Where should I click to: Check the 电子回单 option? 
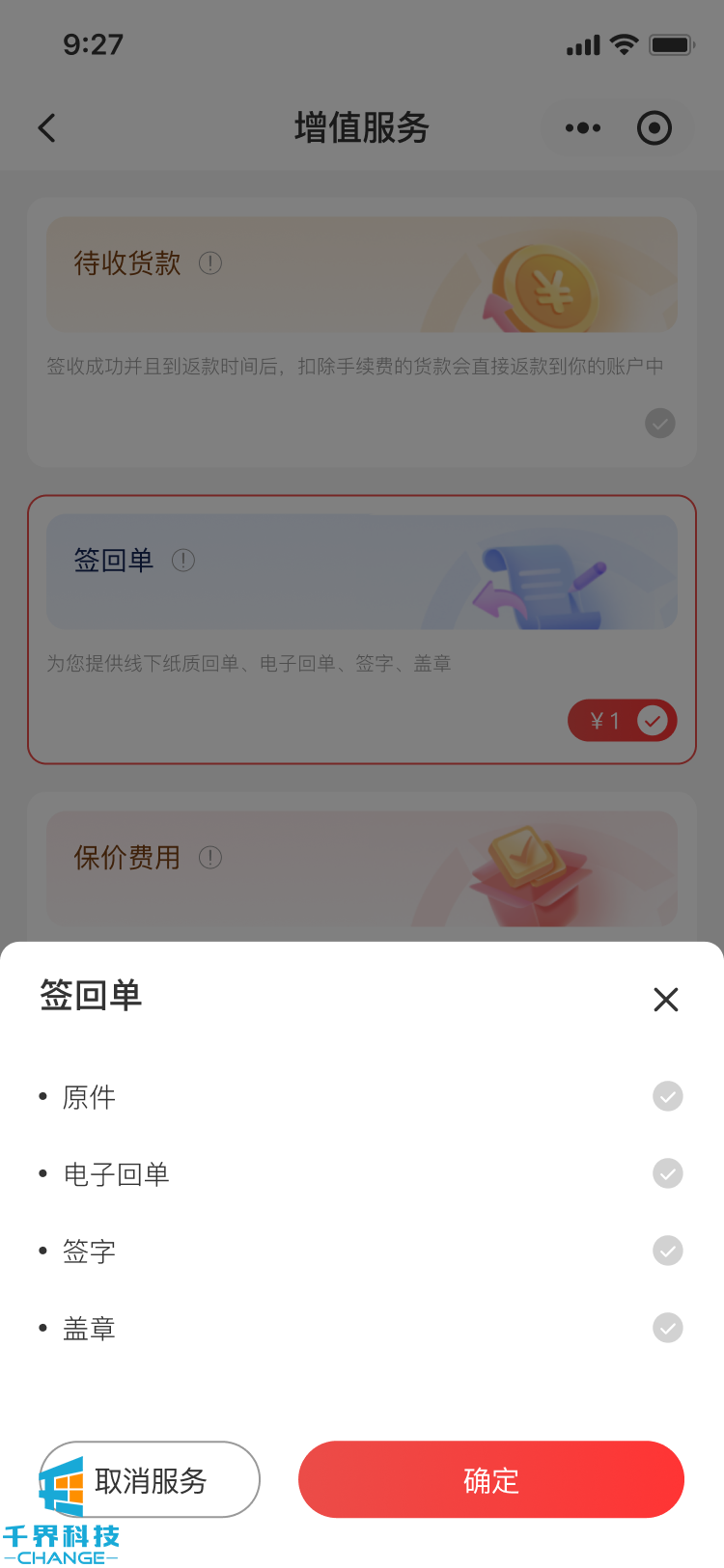click(x=667, y=1173)
